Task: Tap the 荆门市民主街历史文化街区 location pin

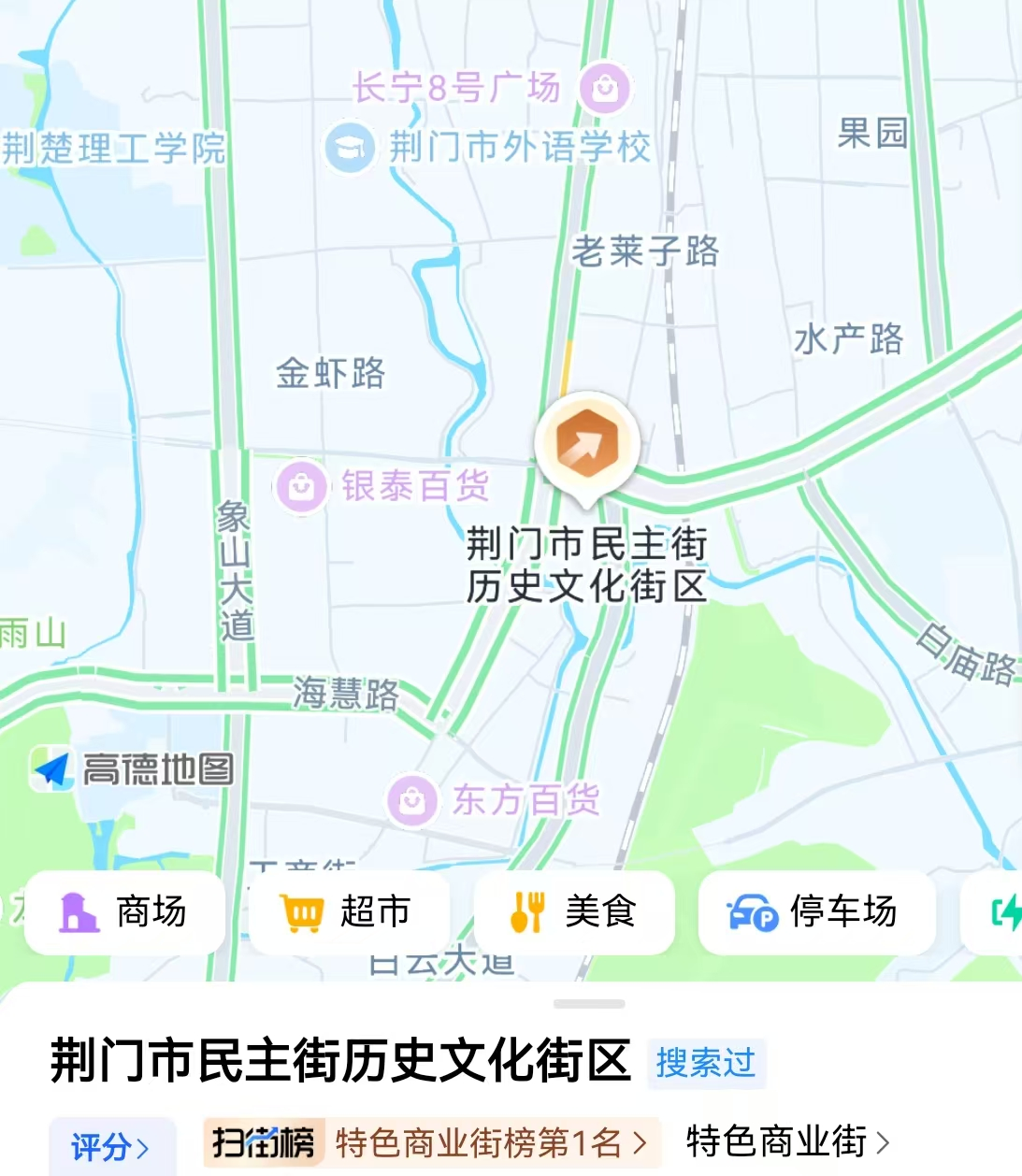Action: 587,446
